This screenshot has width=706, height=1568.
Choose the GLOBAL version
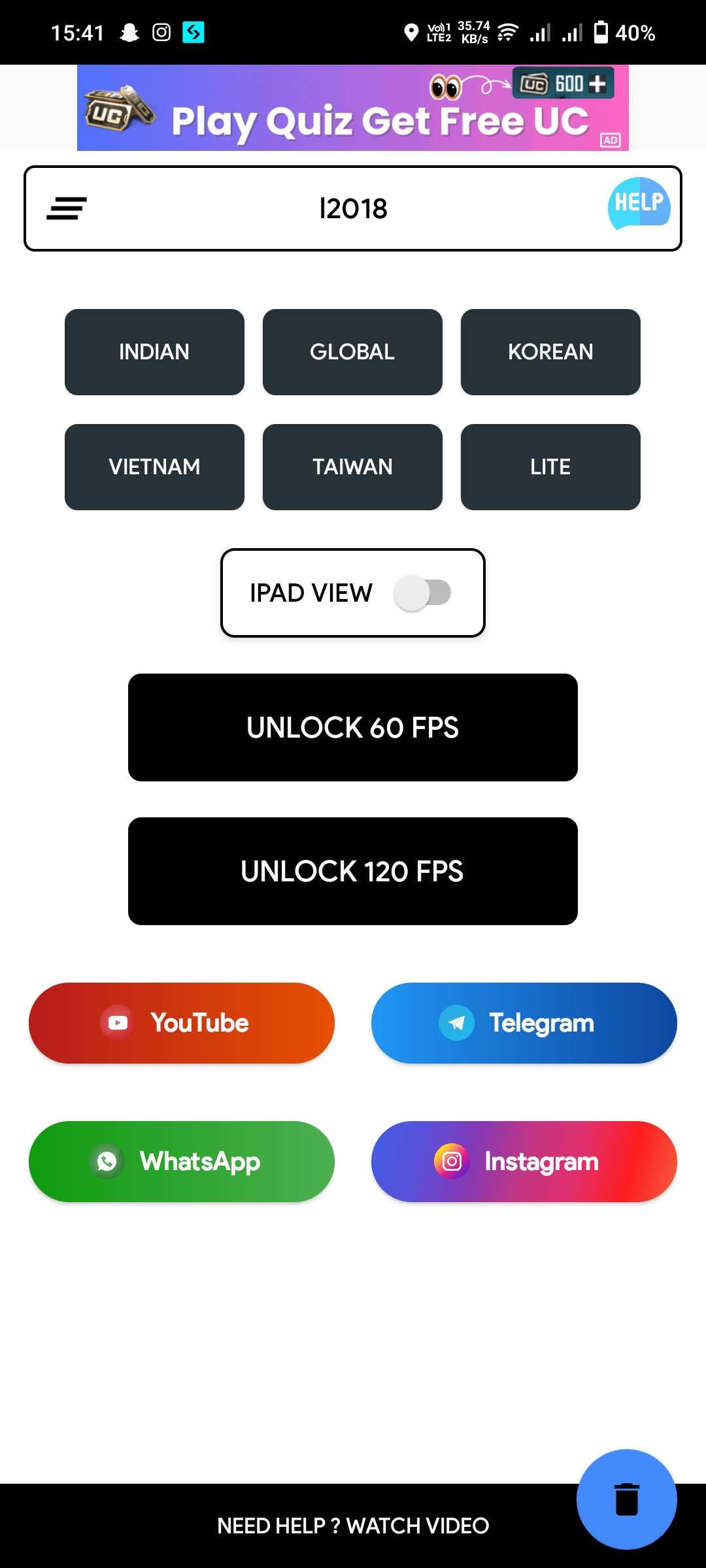352,352
